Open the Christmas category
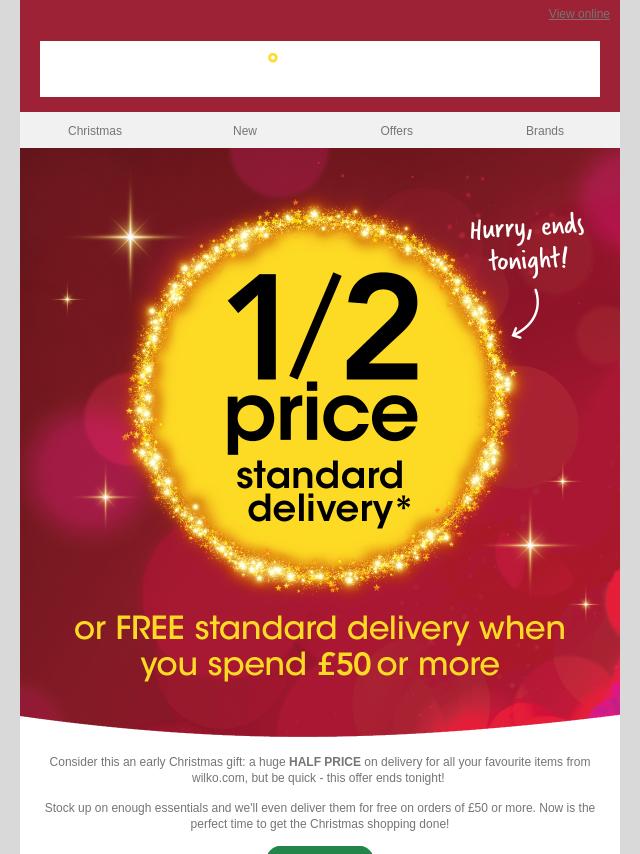 (95, 131)
